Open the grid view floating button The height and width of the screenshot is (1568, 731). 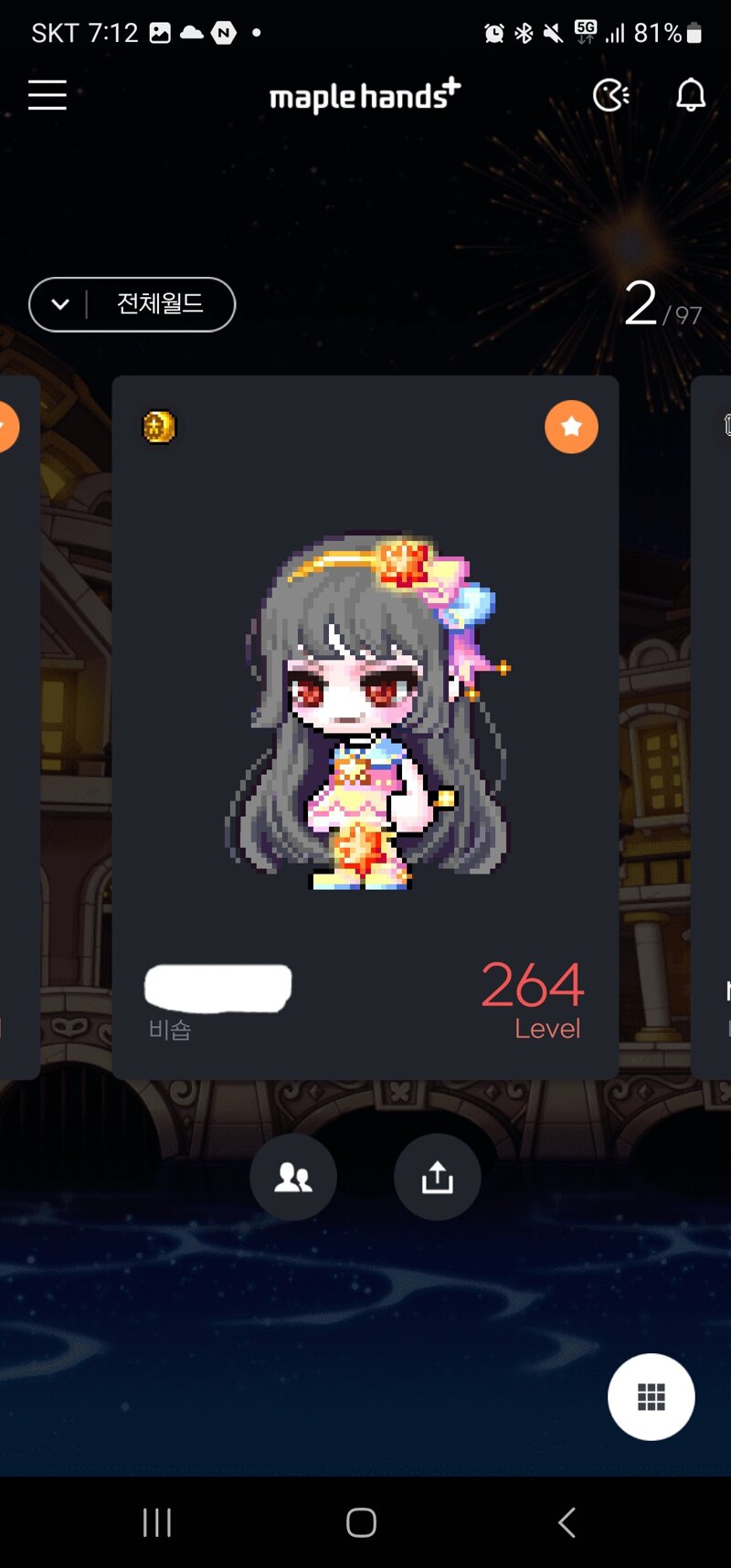[651, 1396]
